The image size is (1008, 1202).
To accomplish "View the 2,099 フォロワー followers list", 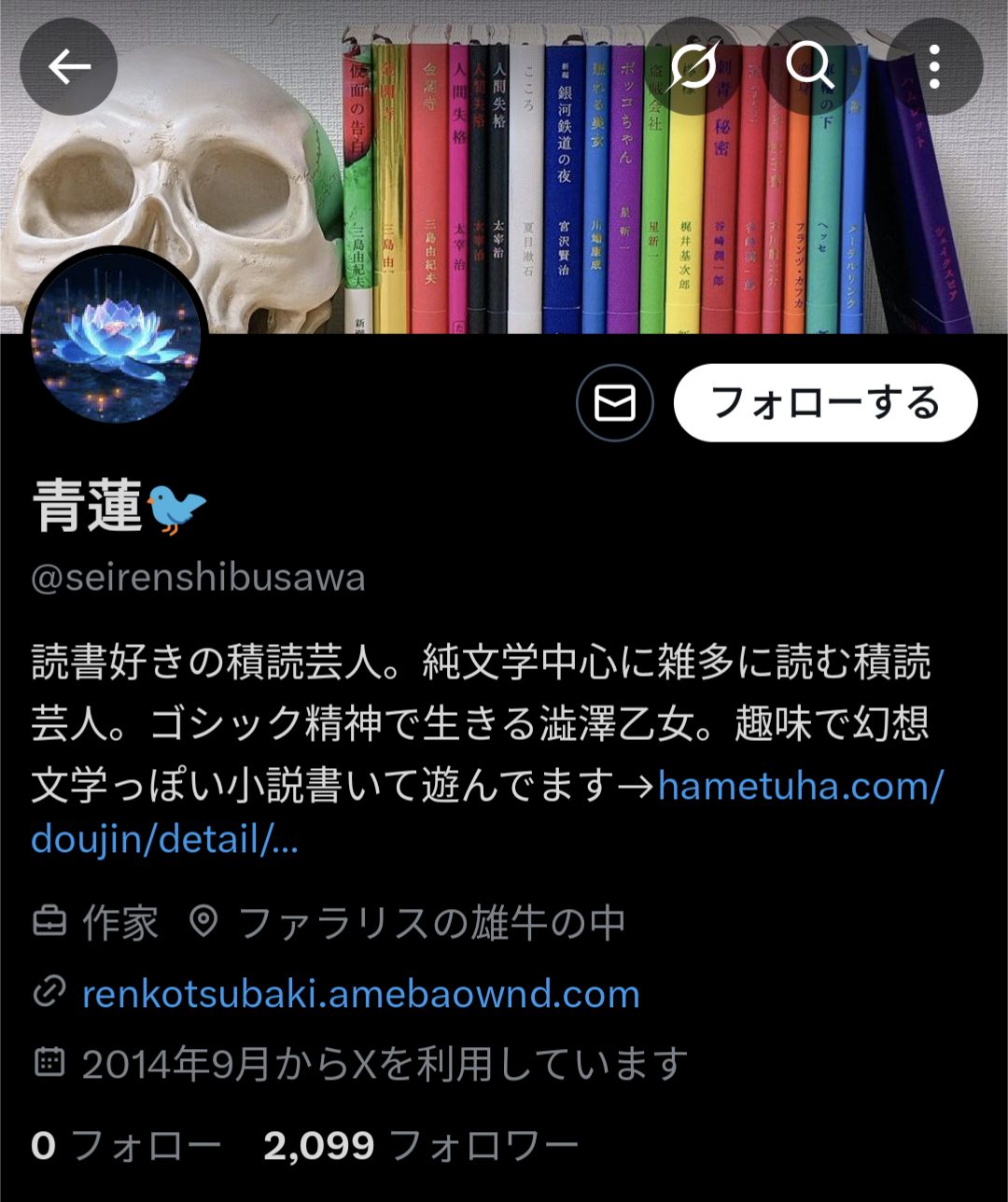I will [421, 1146].
